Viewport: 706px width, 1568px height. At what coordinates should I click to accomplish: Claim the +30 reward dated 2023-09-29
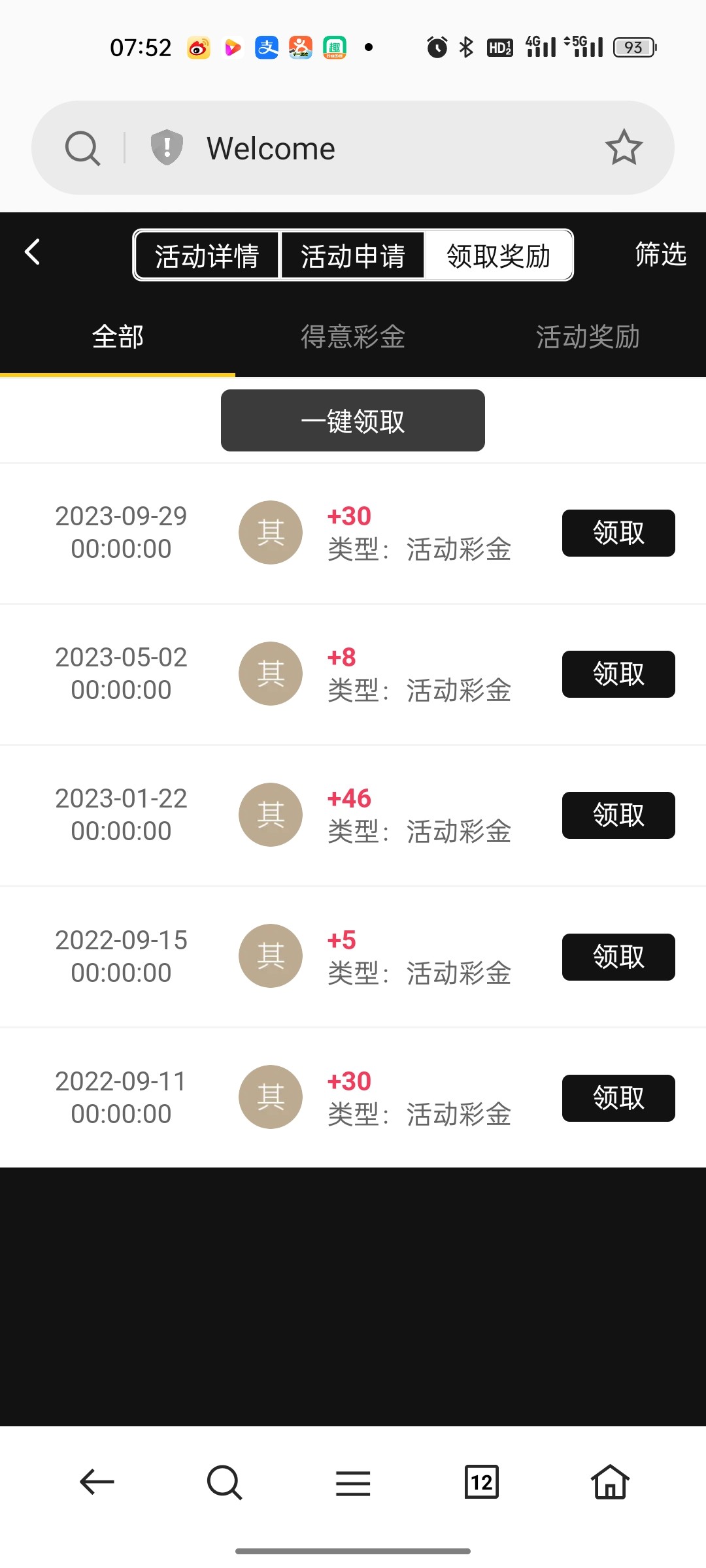618,533
